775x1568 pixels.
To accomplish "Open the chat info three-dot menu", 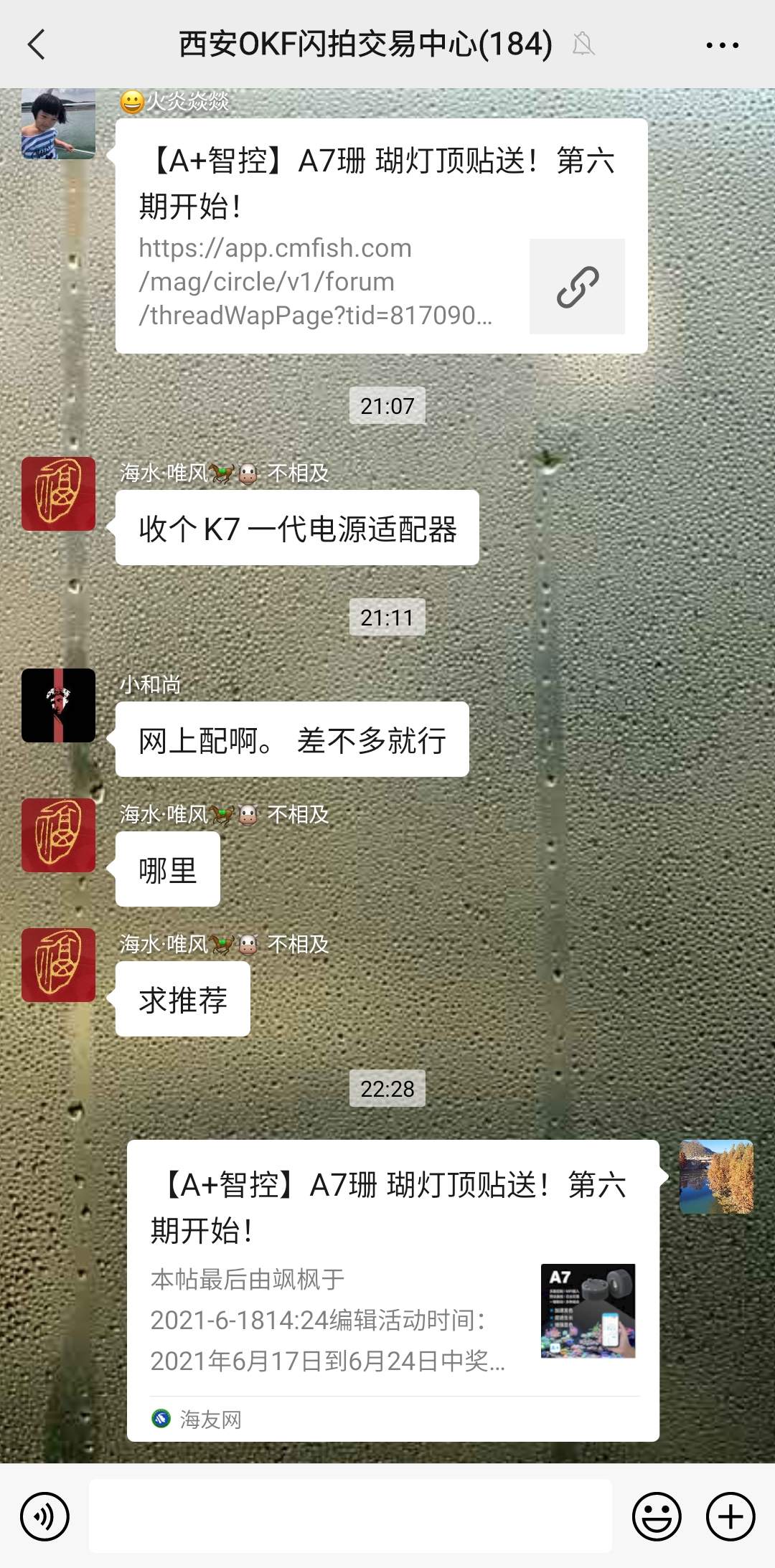I will pos(722,45).
